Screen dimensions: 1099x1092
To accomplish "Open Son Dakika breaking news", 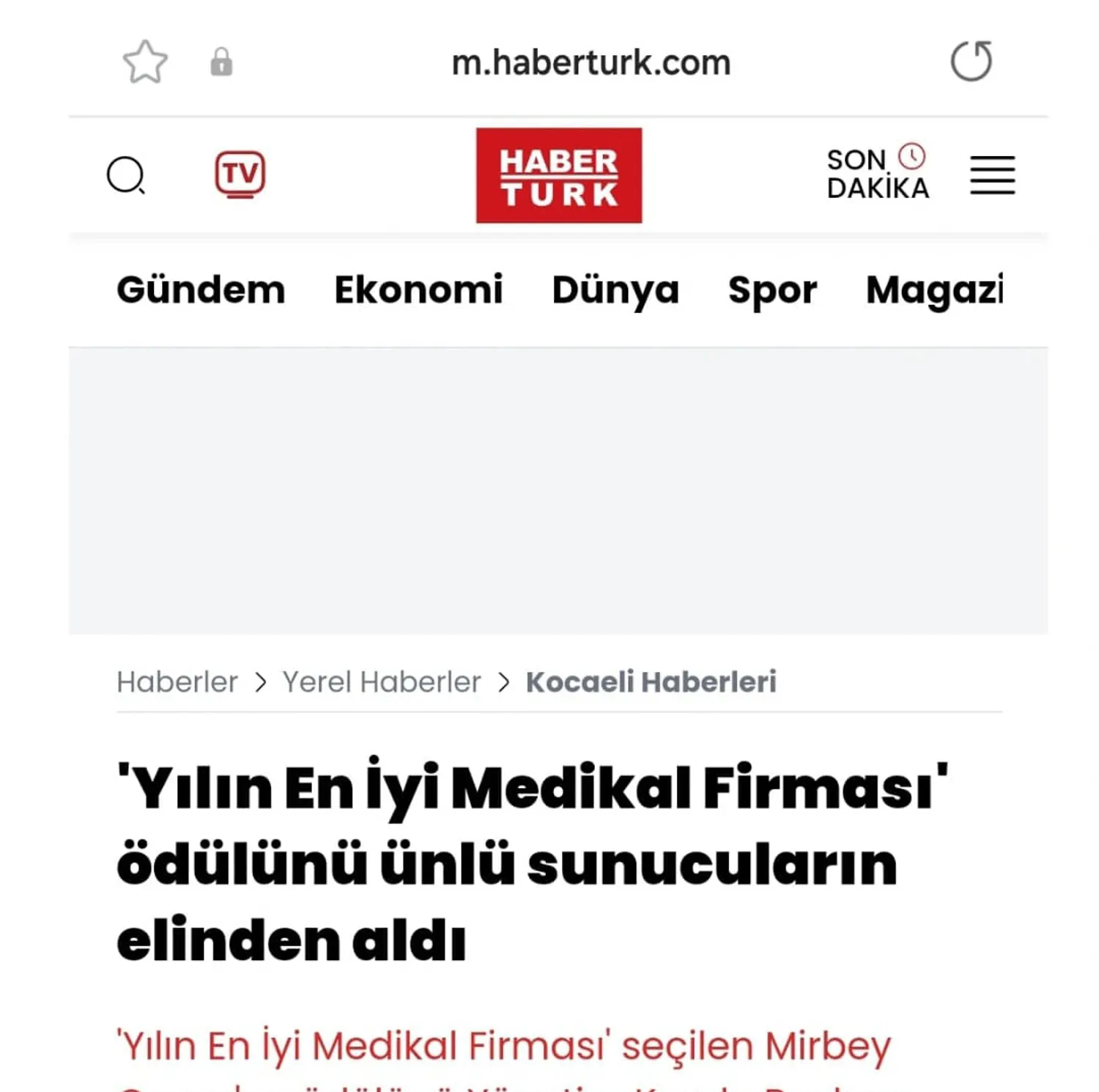I will click(x=877, y=174).
